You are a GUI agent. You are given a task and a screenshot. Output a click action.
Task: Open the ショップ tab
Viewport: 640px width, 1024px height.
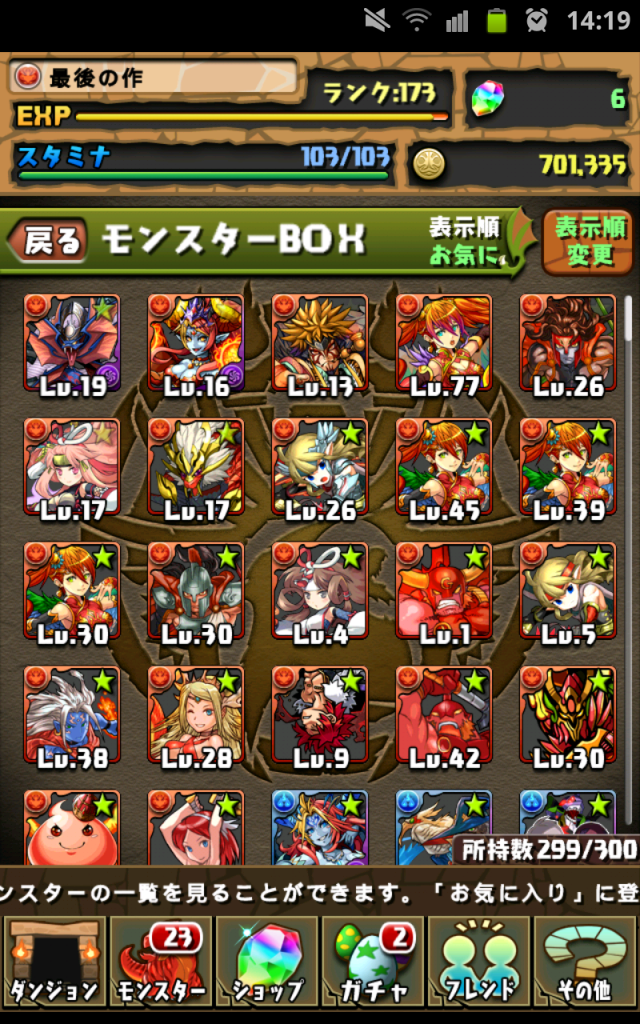pyautogui.click(x=266, y=963)
